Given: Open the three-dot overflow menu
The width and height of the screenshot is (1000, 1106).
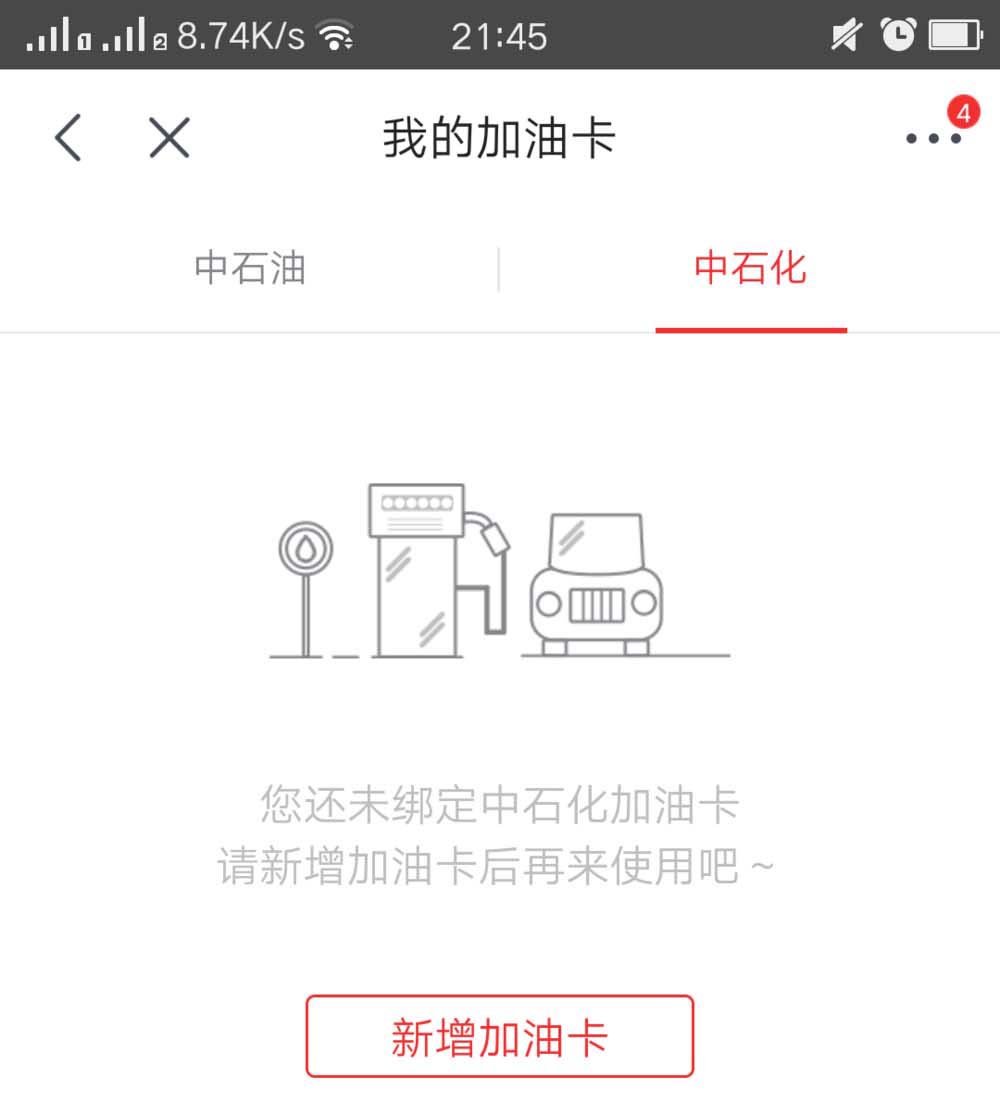Looking at the screenshot, I should (x=933, y=139).
